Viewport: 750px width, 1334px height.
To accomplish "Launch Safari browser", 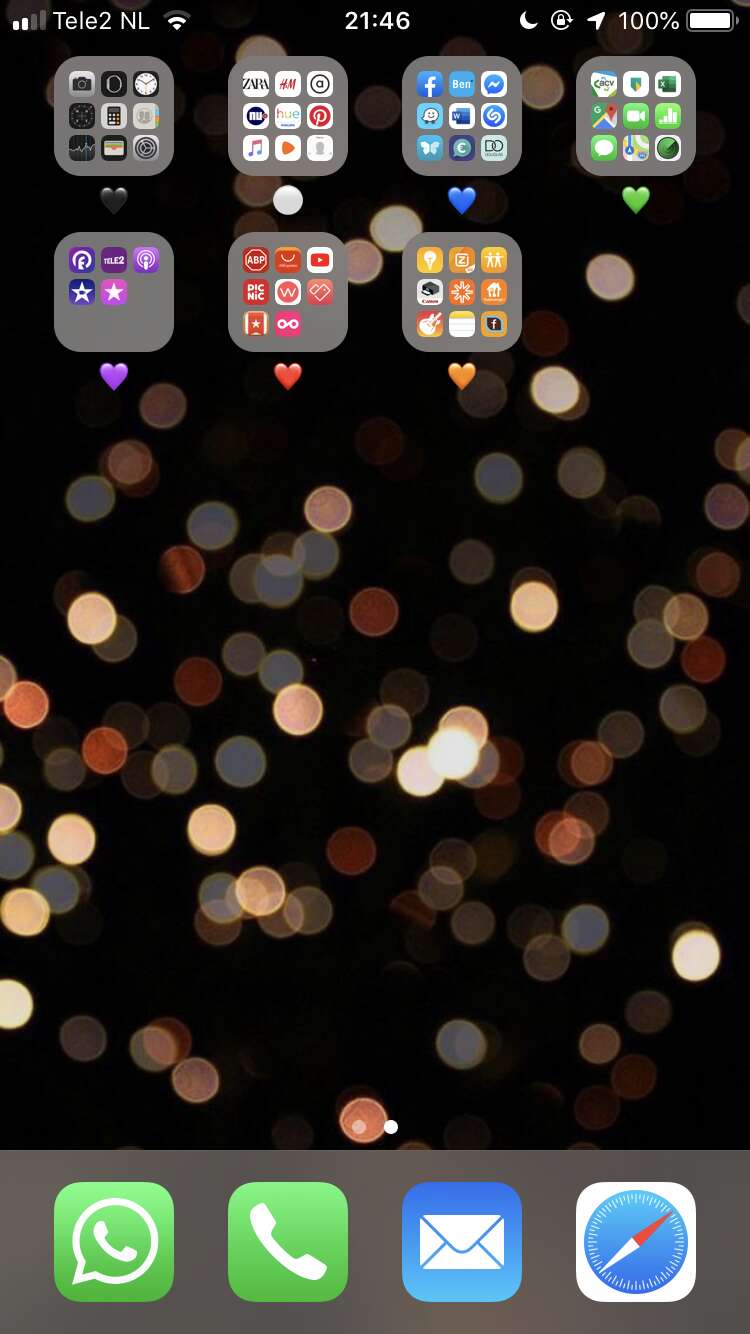I will click(636, 1242).
